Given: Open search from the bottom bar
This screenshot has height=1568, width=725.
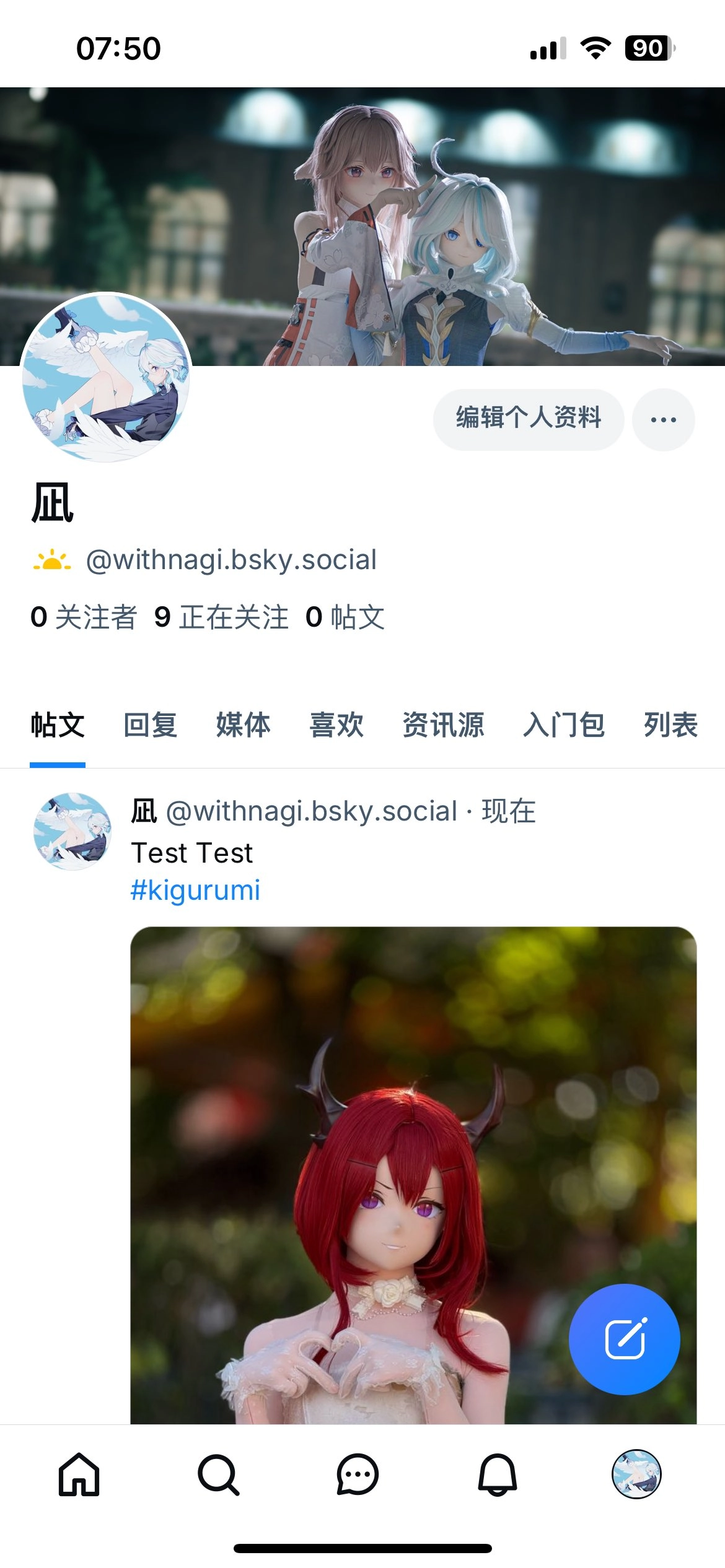Looking at the screenshot, I should pyautogui.click(x=218, y=1474).
